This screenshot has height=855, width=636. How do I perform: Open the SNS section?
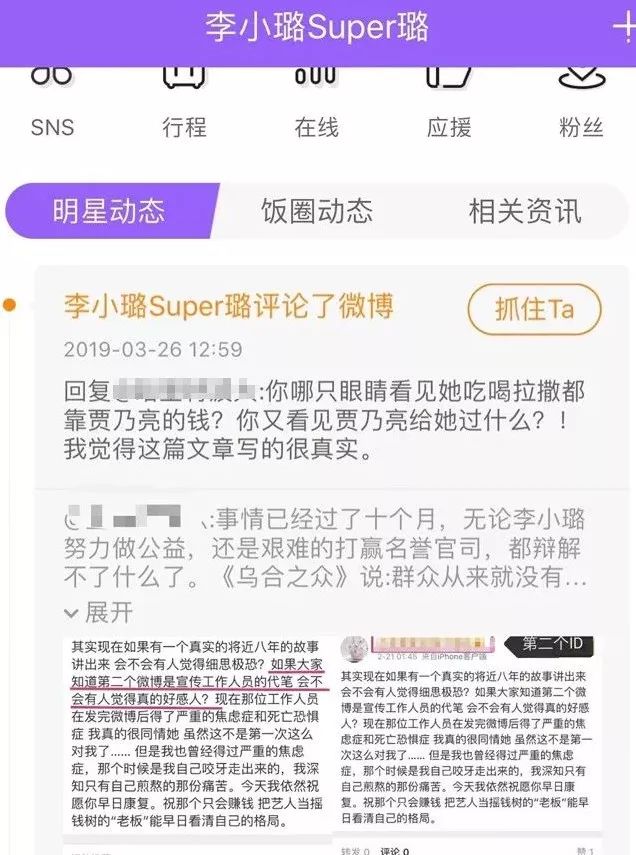tap(52, 104)
